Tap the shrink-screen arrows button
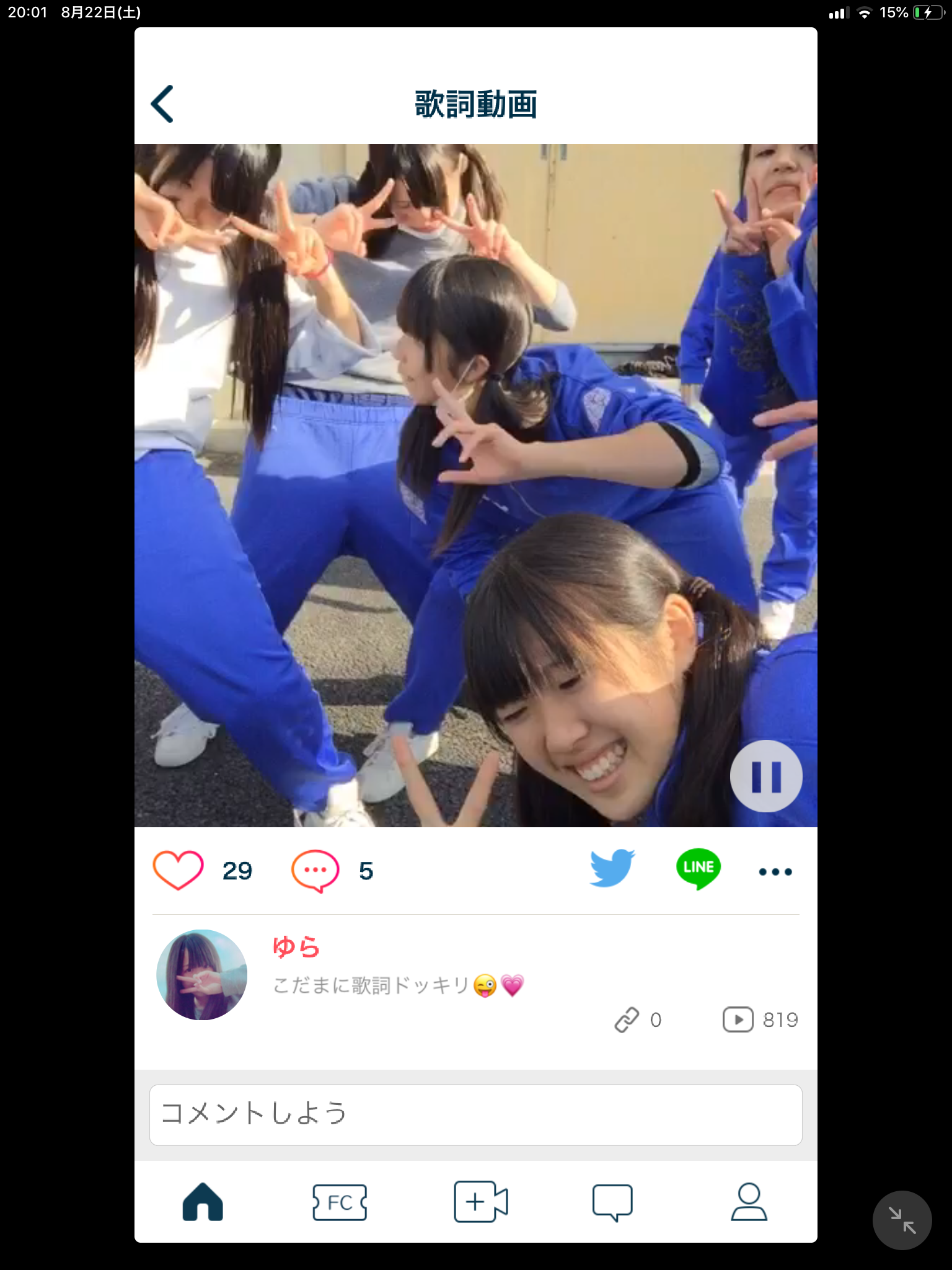Screen dimensions: 952x1270 point(902,1220)
